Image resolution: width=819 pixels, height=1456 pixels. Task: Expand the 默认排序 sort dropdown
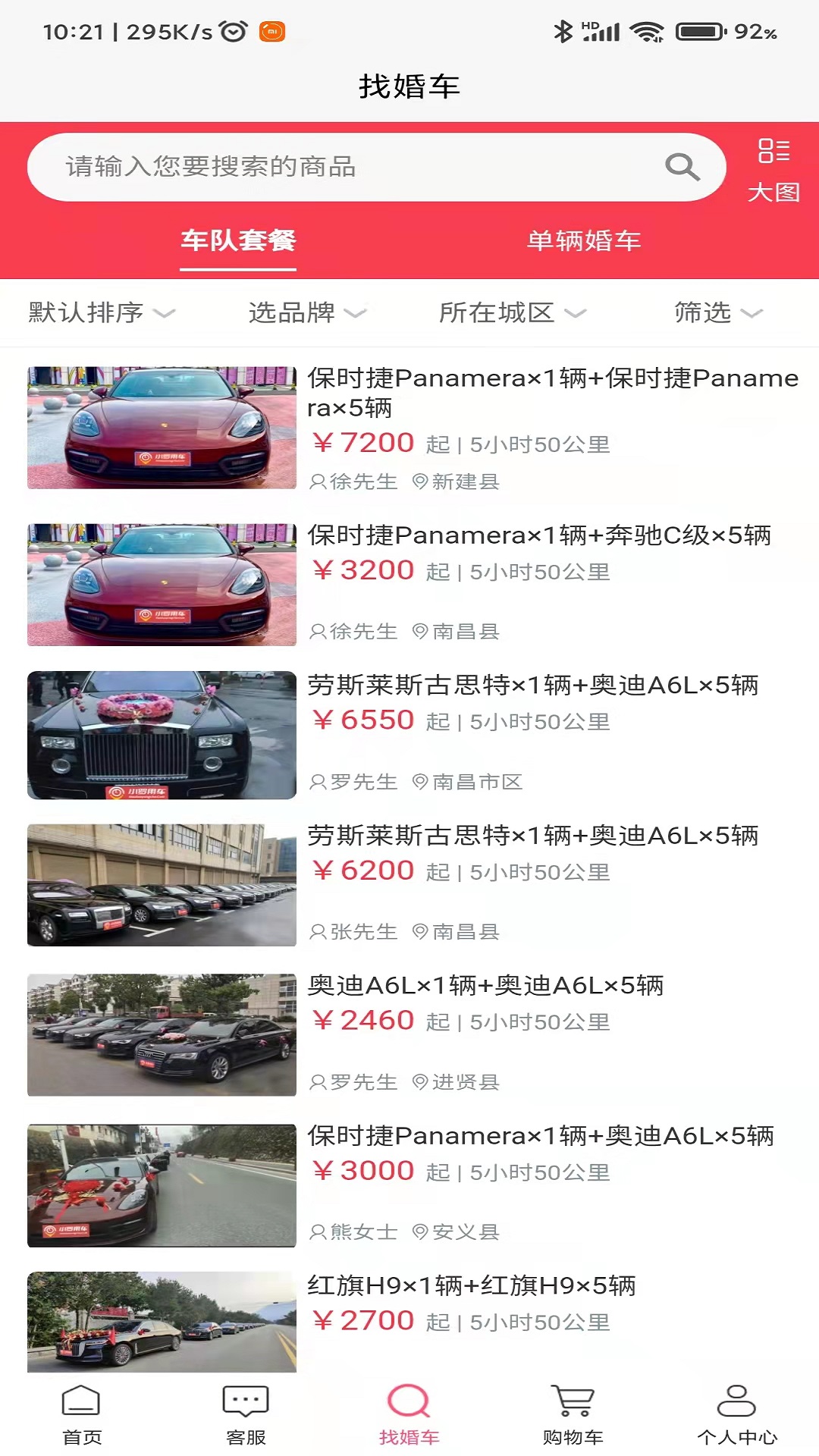pyautogui.click(x=102, y=312)
